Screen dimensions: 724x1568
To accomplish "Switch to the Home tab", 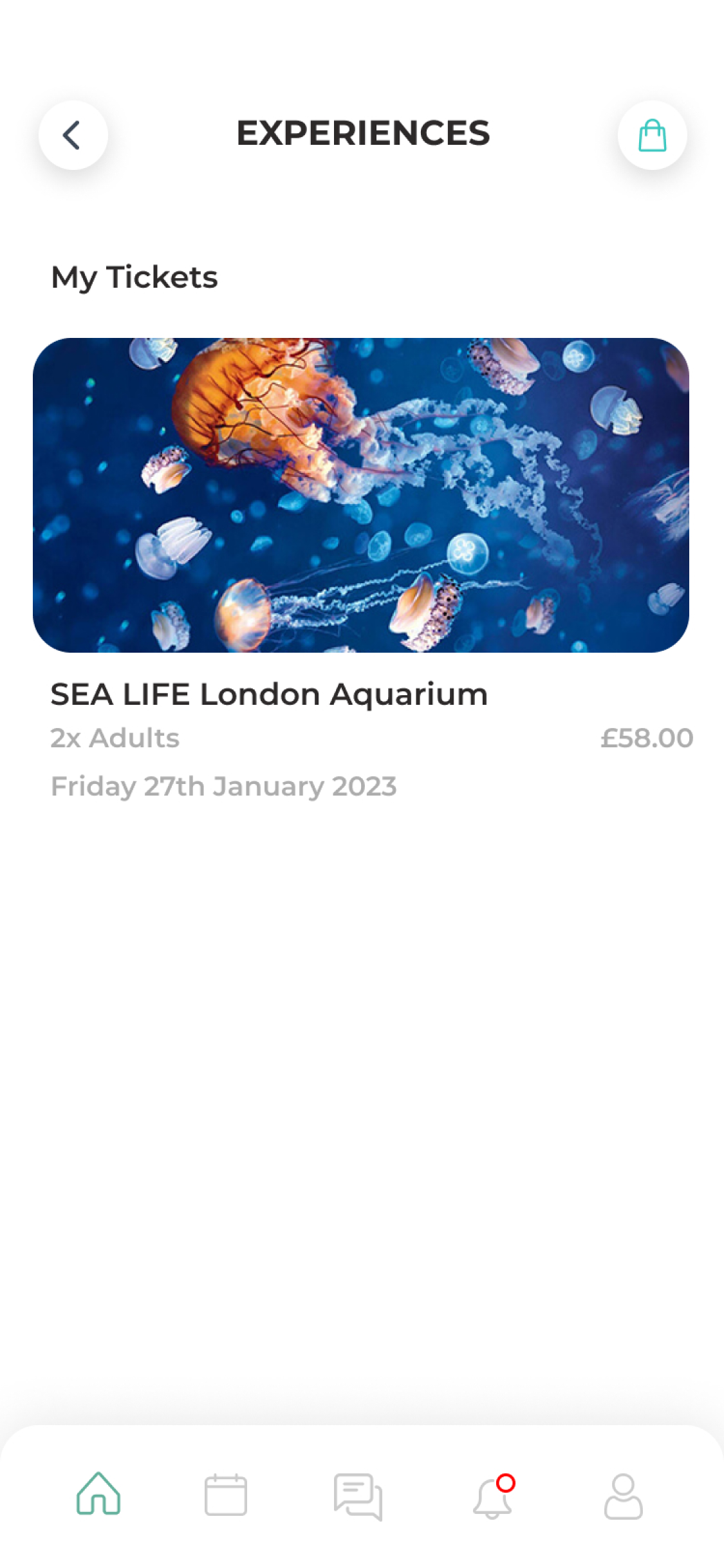I will tap(98, 1494).
